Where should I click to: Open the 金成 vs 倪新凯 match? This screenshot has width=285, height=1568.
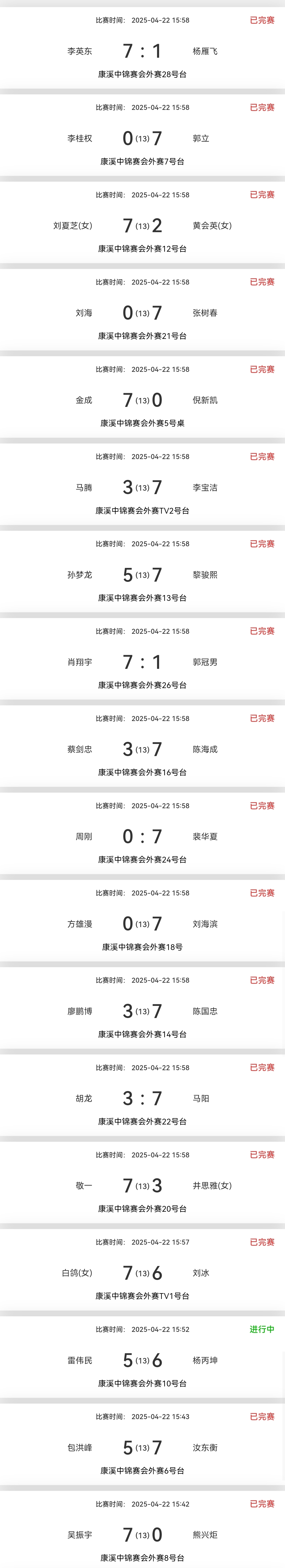142,400
